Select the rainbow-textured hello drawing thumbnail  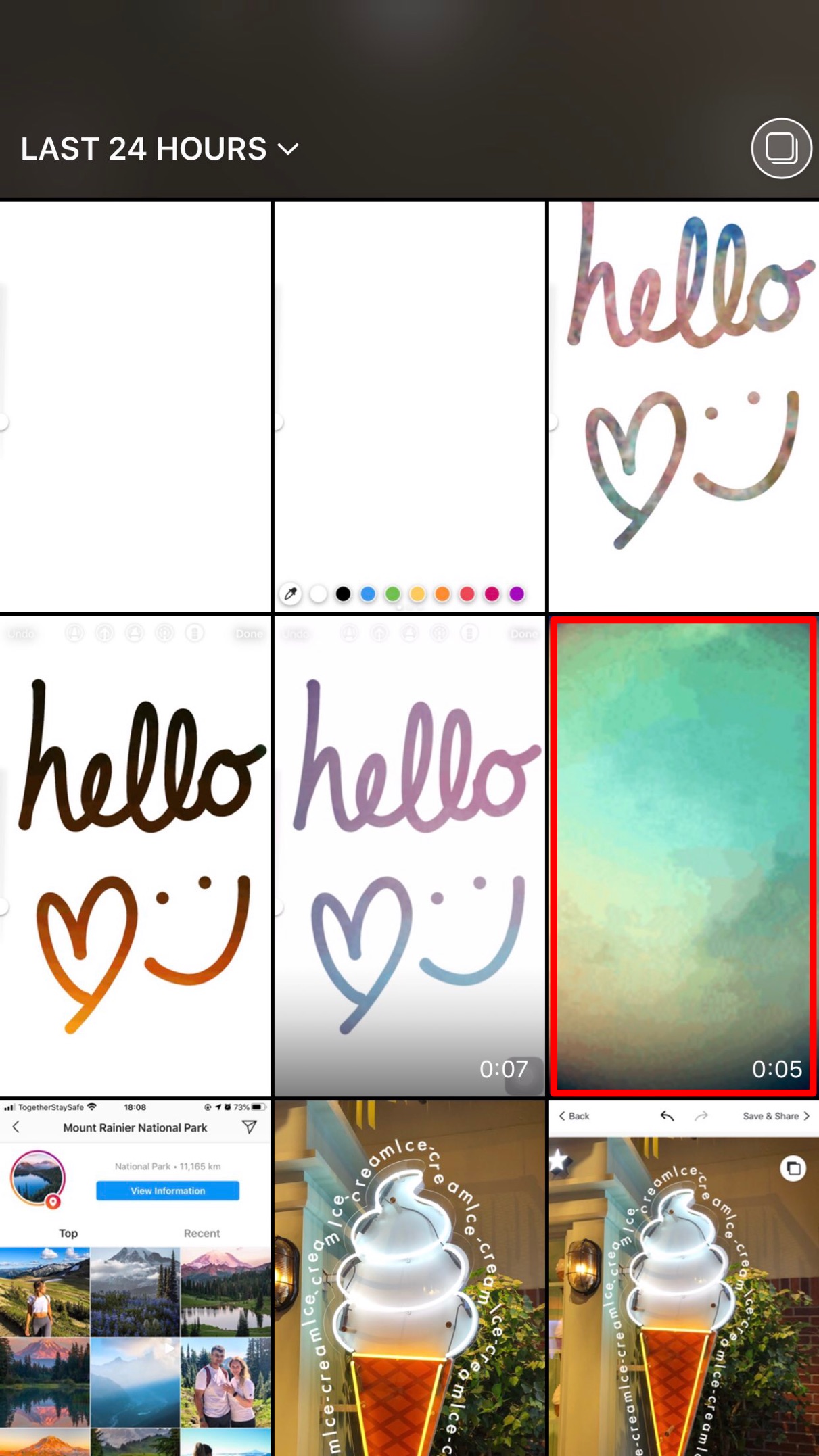point(683,406)
